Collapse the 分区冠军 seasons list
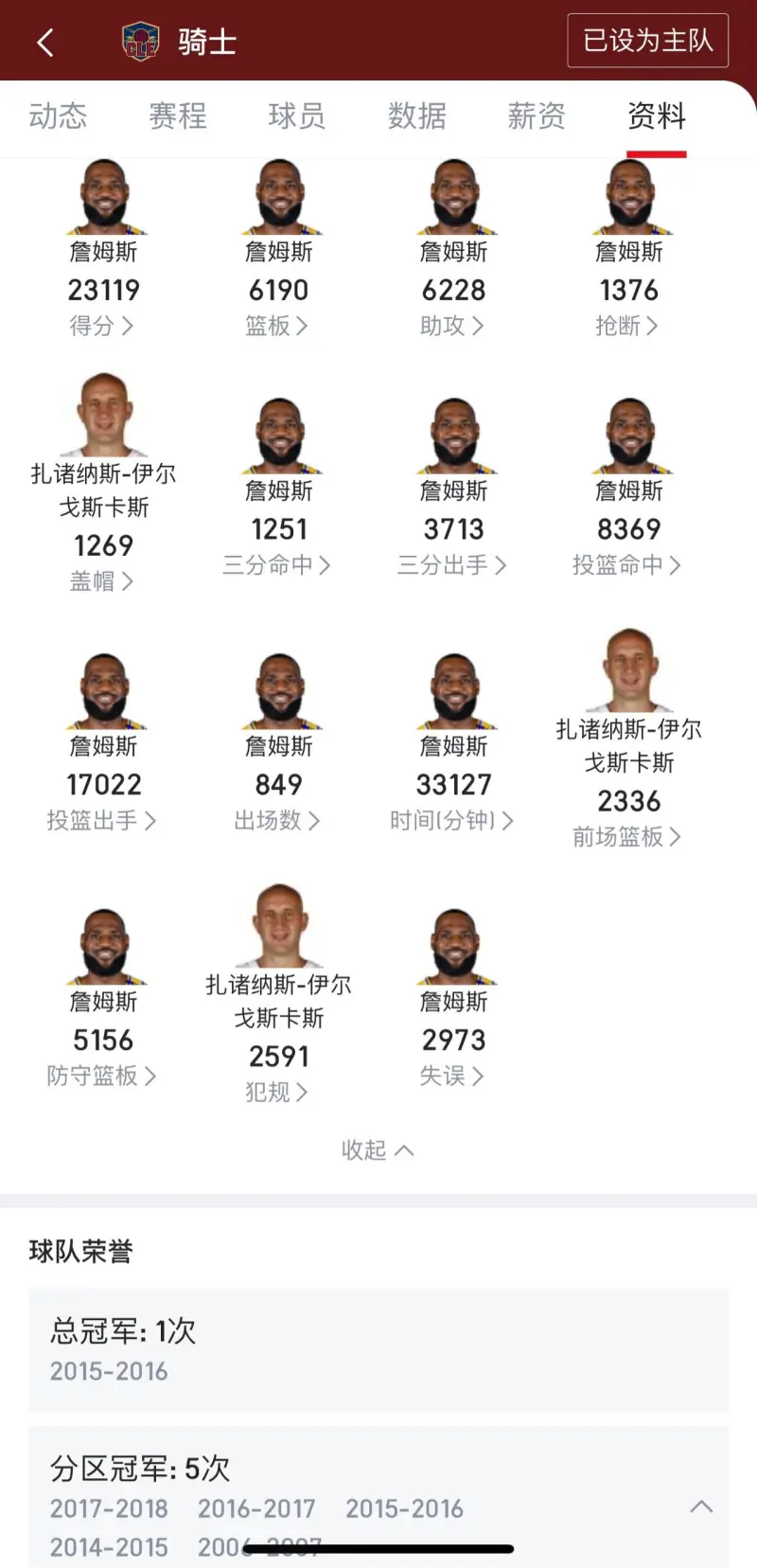 pos(701,1506)
